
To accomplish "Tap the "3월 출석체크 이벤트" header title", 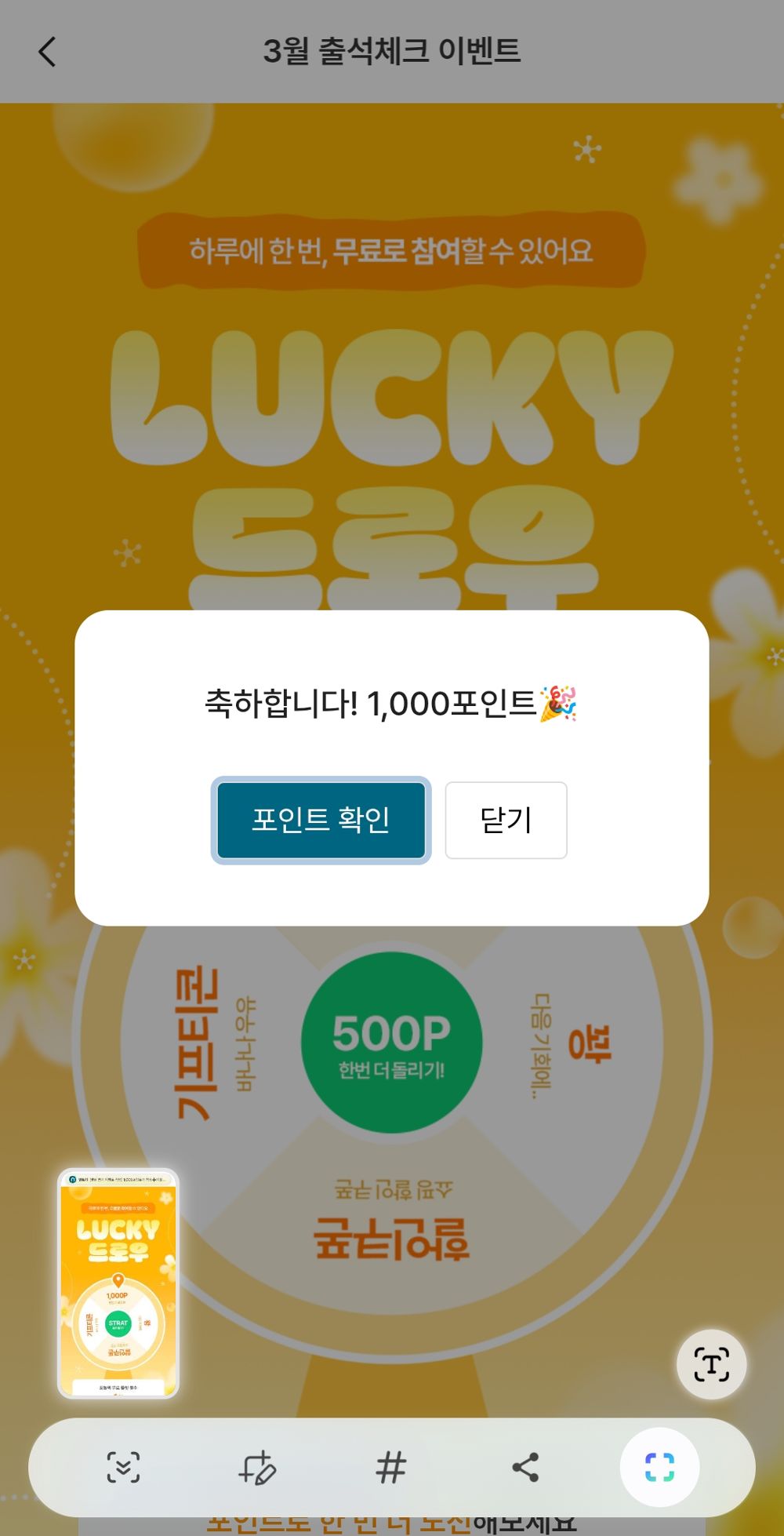I will coord(392,52).
